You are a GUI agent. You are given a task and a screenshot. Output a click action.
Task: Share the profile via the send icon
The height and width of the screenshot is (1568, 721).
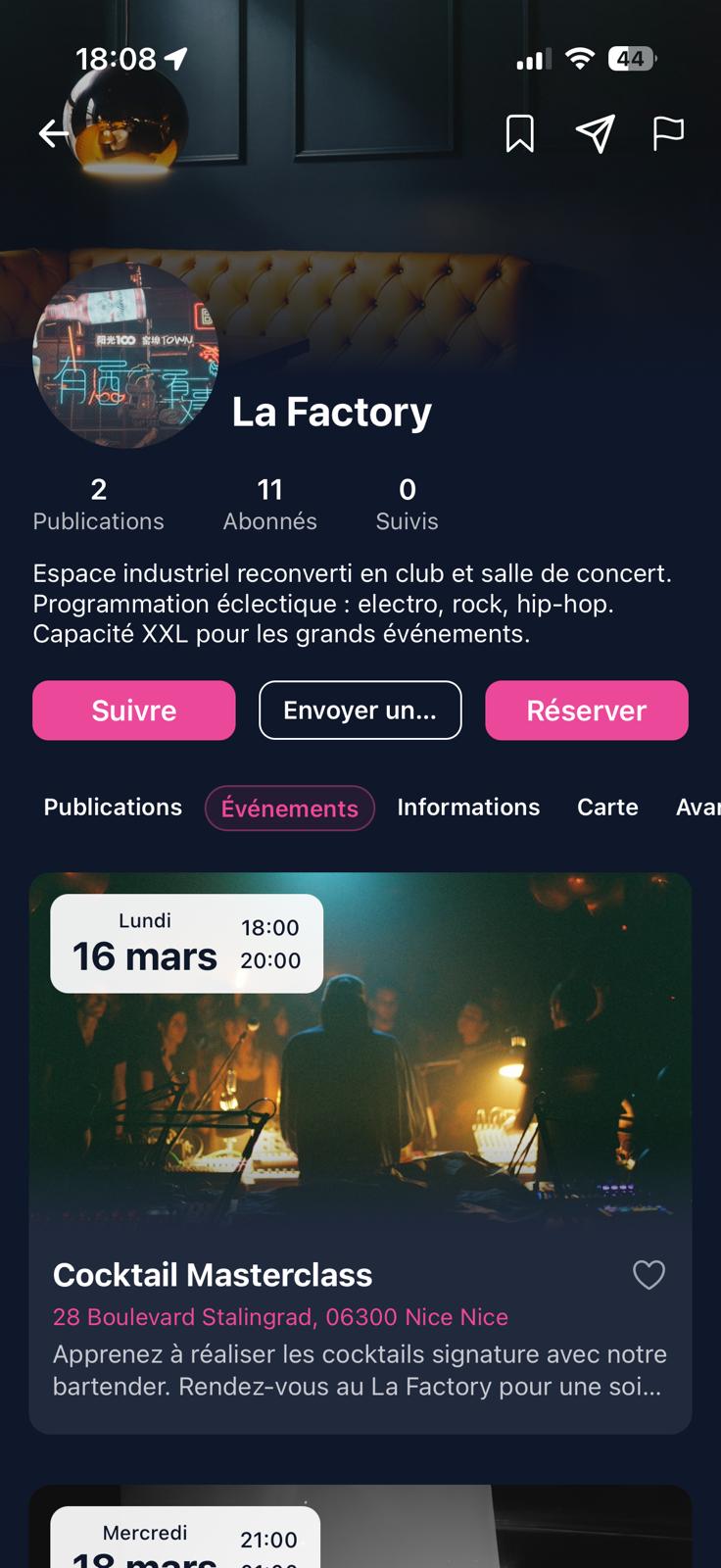pos(596,134)
